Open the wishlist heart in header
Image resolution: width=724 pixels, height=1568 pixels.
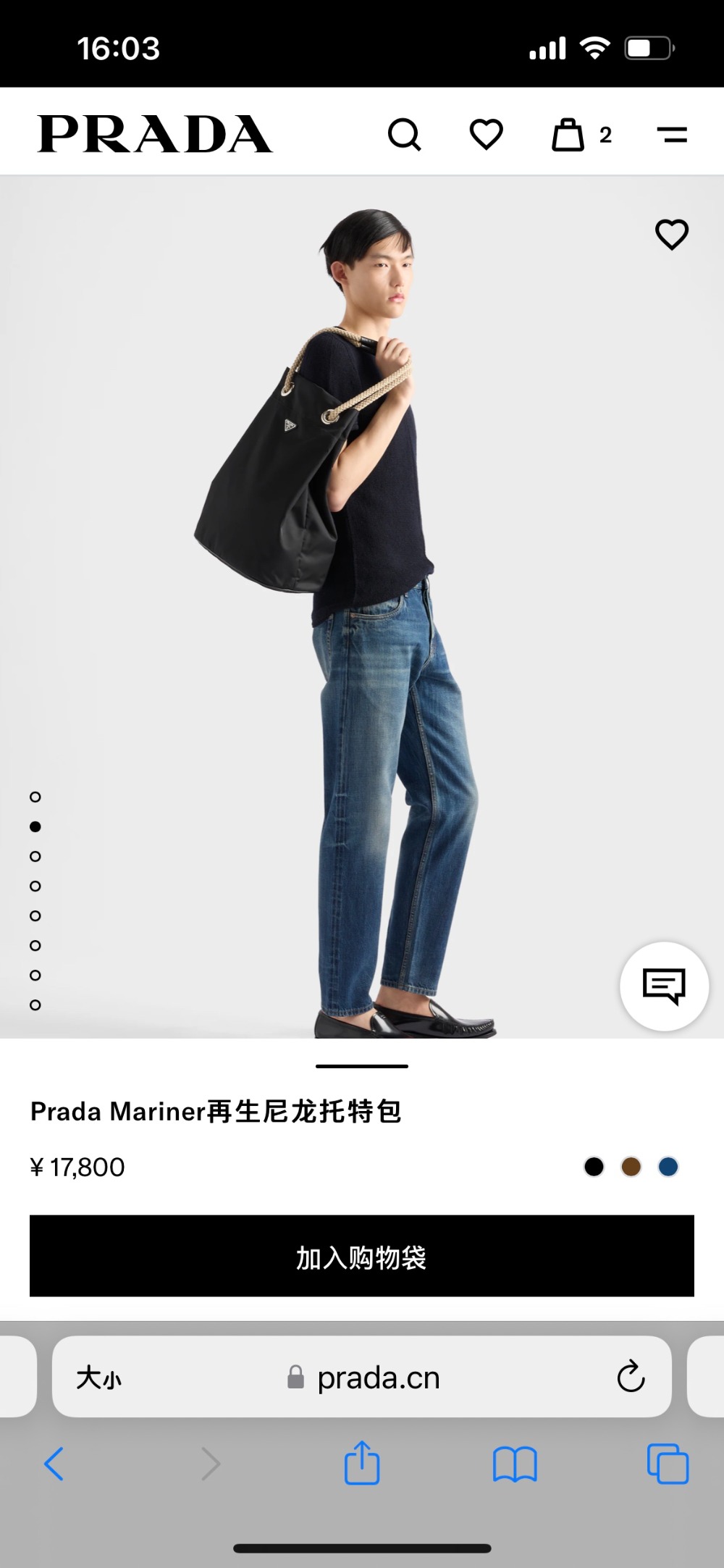pyautogui.click(x=486, y=135)
